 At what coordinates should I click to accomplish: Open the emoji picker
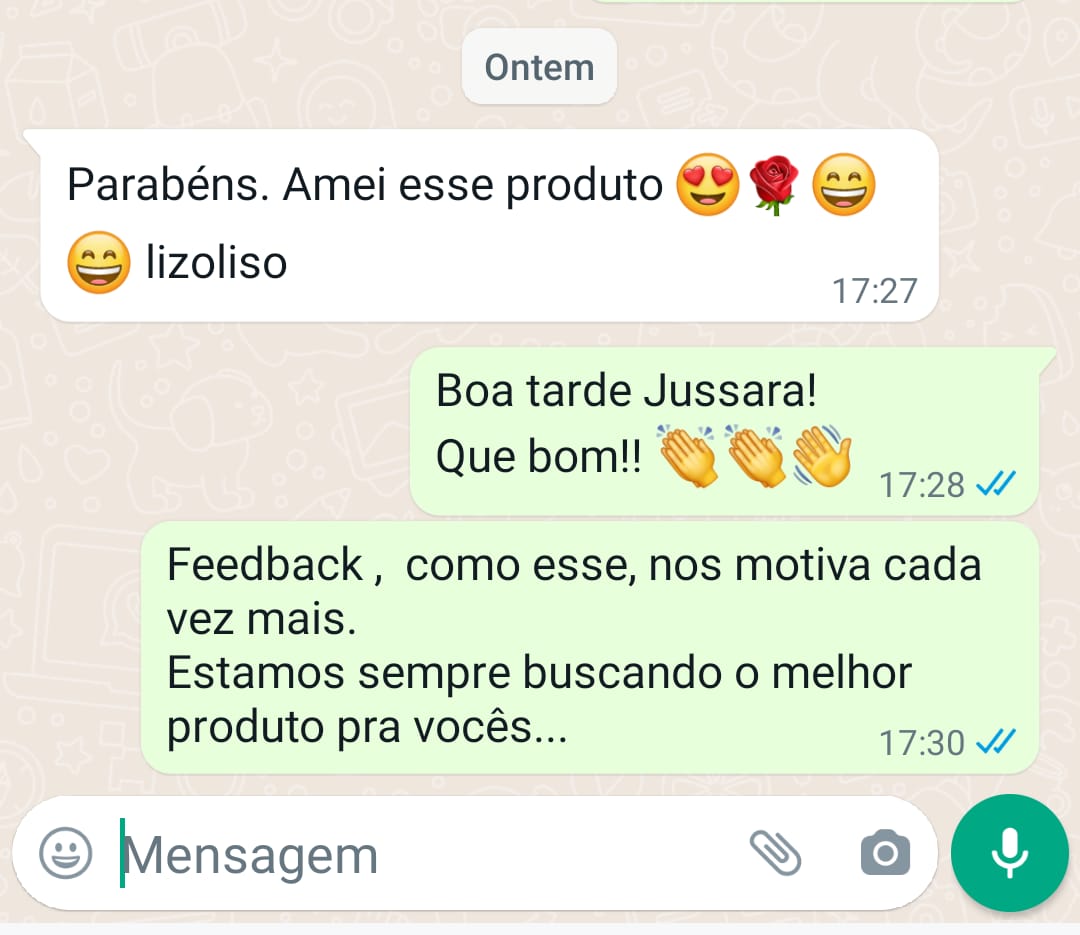[66, 853]
